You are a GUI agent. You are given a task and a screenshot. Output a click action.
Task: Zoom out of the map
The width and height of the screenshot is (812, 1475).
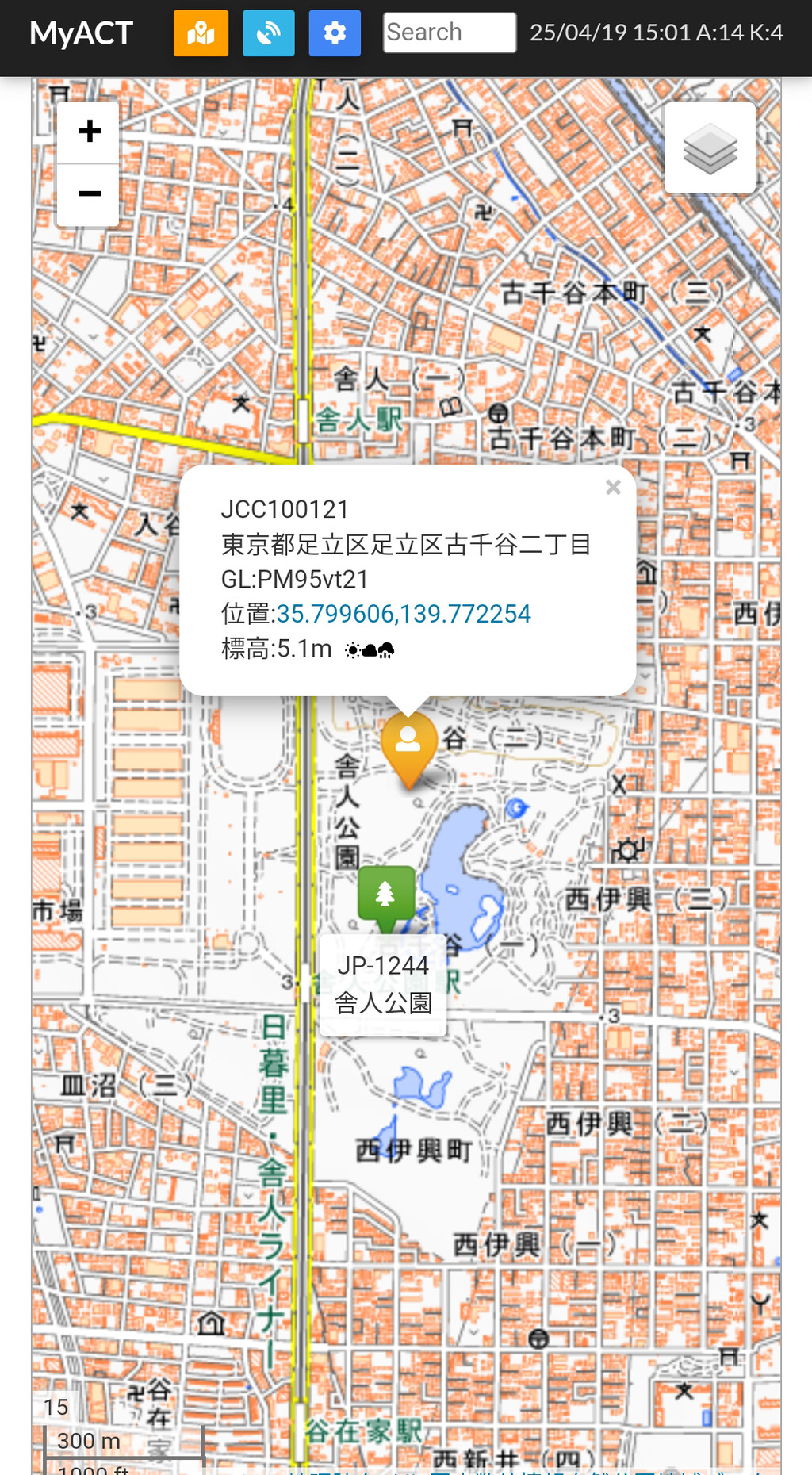point(89,194)
